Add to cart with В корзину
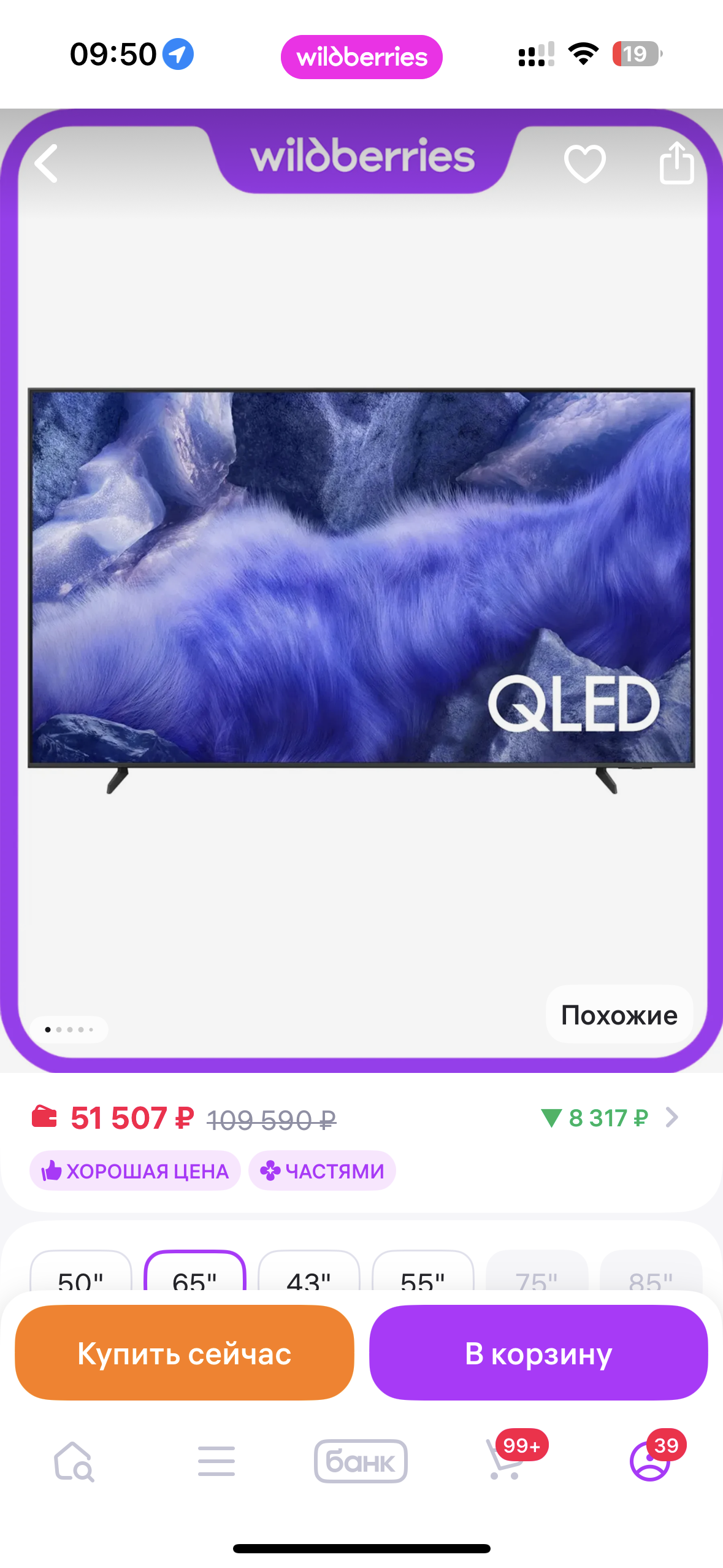723x1568 pixels. click(x=538, y=1353)
